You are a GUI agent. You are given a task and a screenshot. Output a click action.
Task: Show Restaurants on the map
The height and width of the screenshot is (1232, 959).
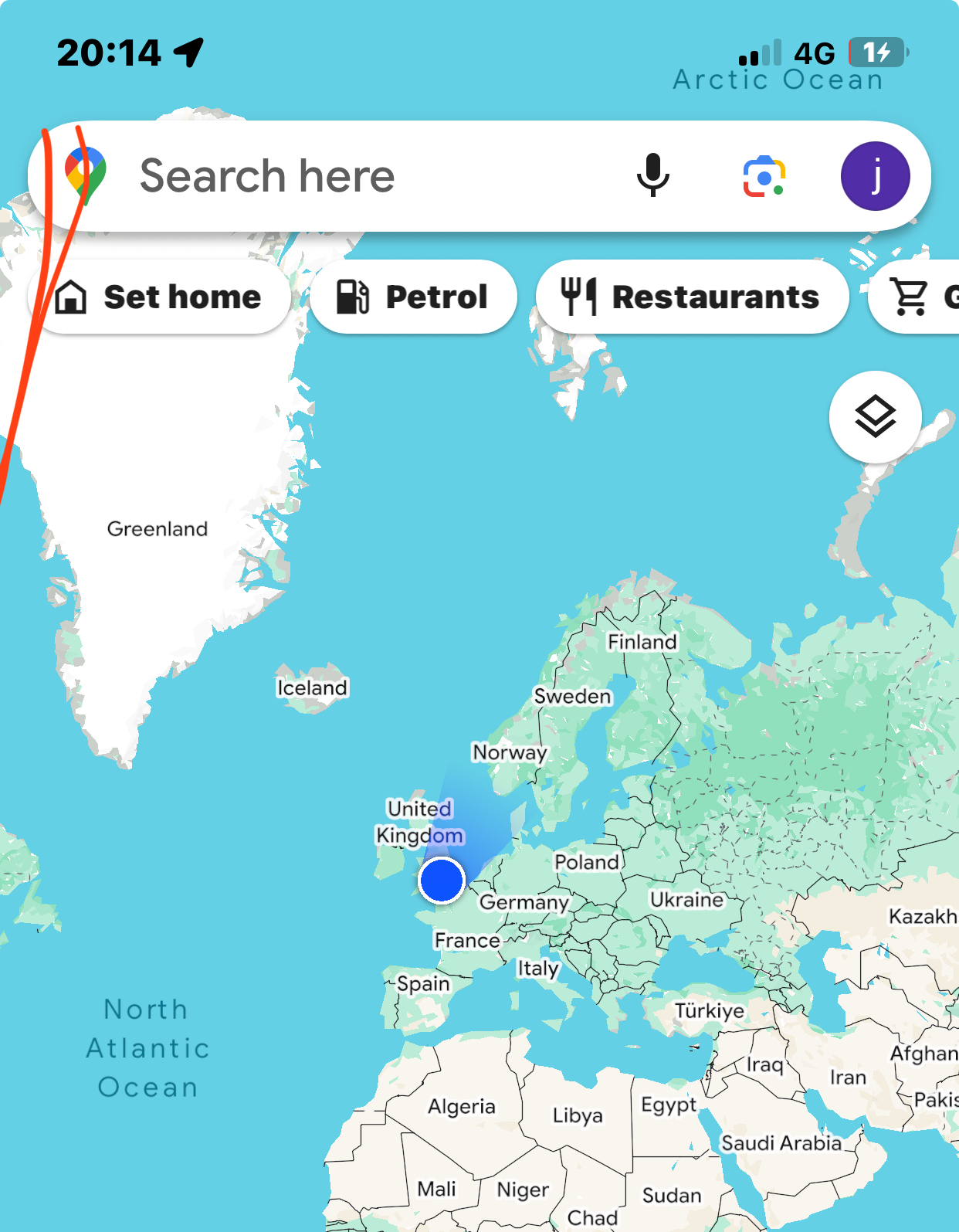pyautogui.click(x=692, y=297)
